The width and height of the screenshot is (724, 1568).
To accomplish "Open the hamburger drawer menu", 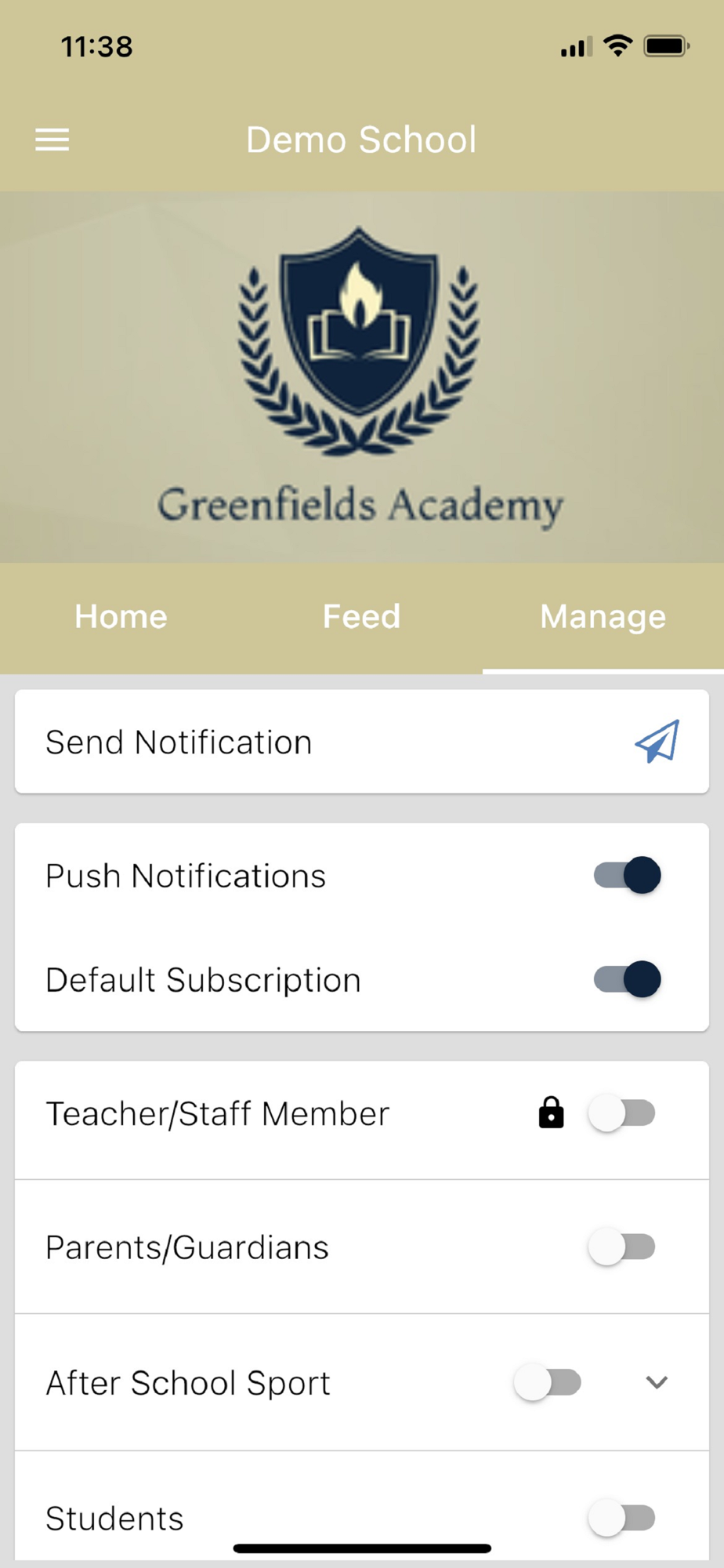I will (52, 140).
